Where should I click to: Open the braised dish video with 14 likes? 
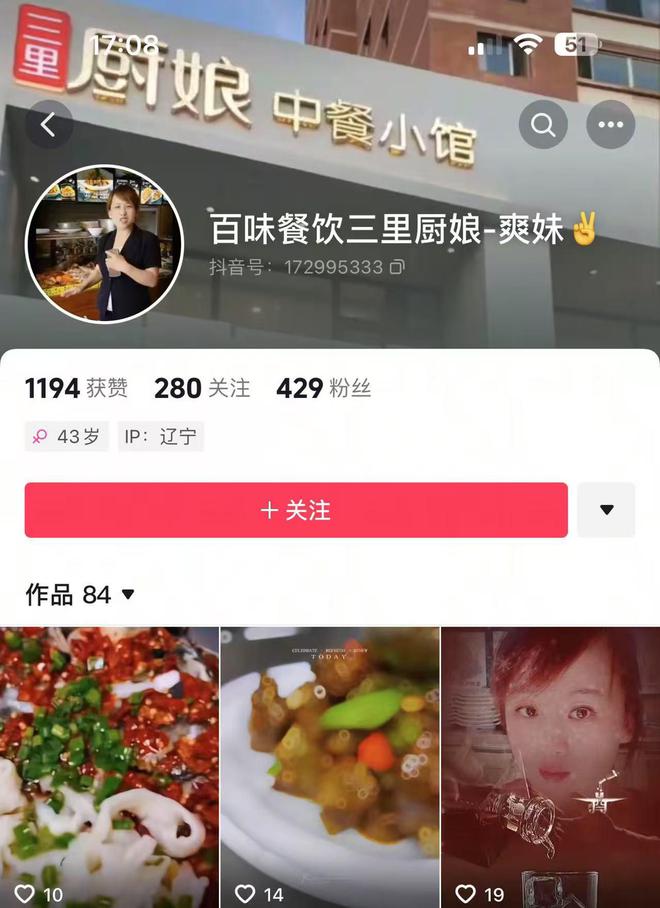[x=329, y=767]
